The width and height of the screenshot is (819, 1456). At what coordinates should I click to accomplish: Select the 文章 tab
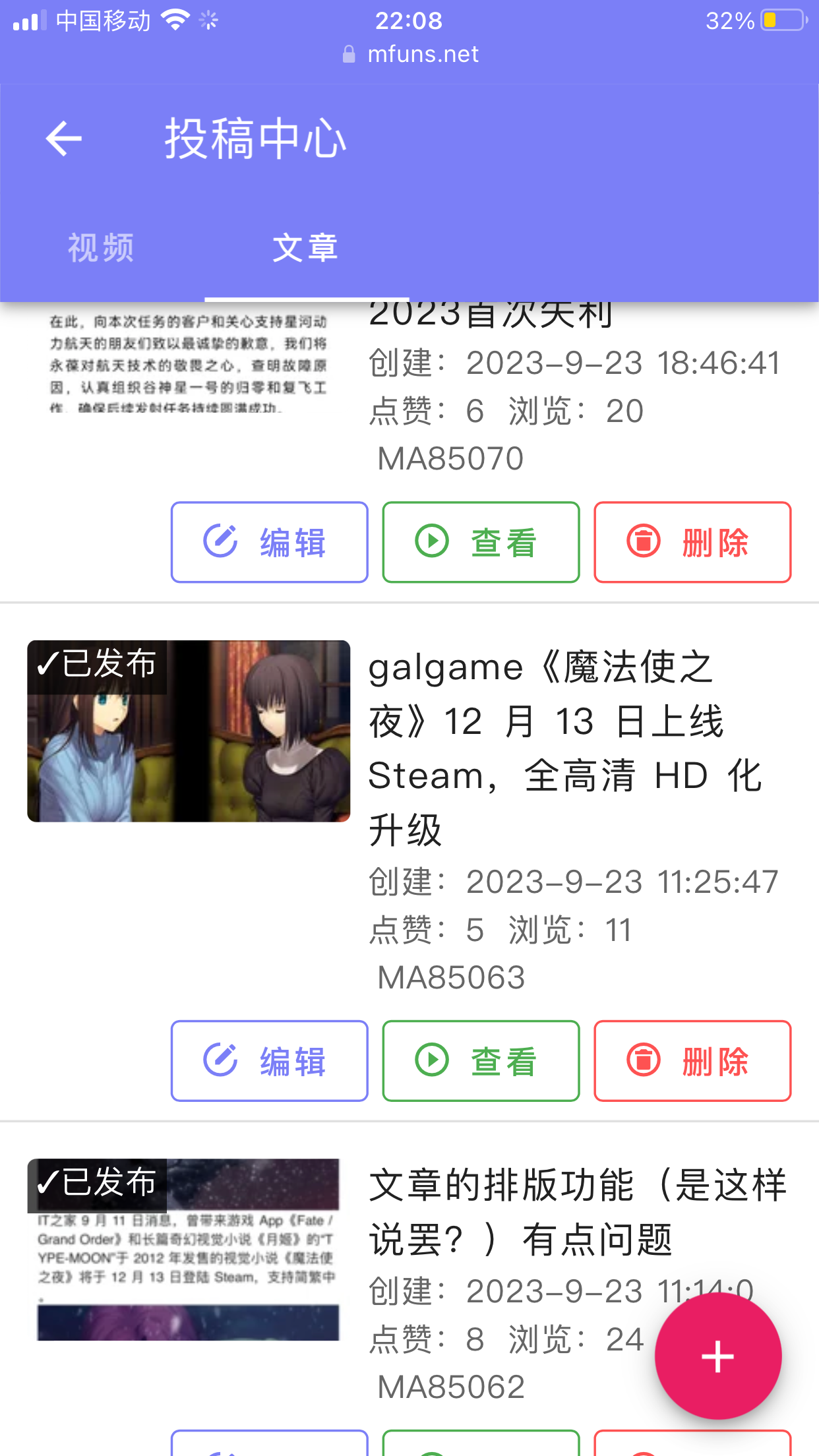[x=306, y=249]
